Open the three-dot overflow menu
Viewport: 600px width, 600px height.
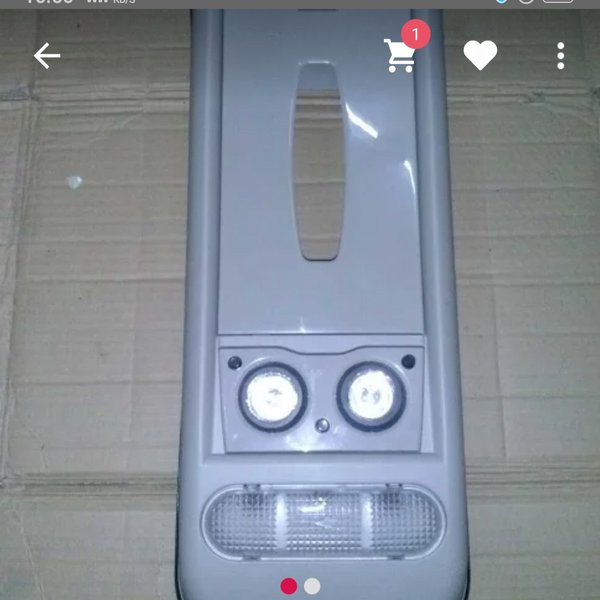pos(561,56)
